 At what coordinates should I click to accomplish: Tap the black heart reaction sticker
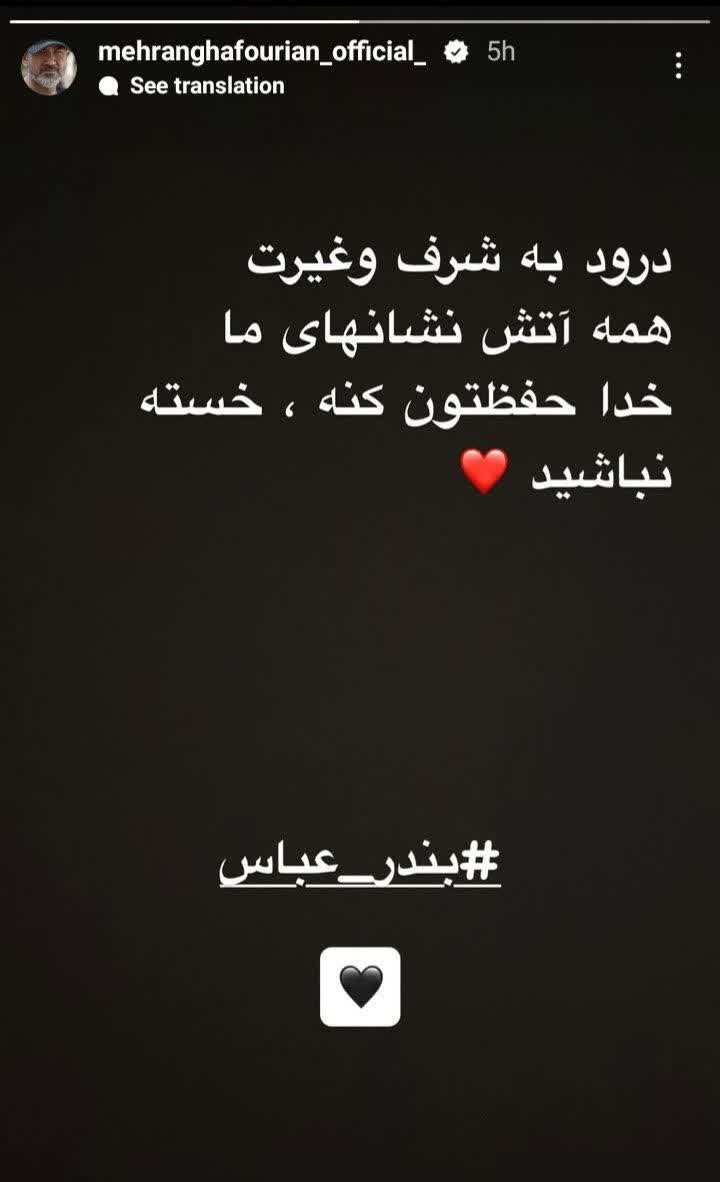(x=360, y=986)
